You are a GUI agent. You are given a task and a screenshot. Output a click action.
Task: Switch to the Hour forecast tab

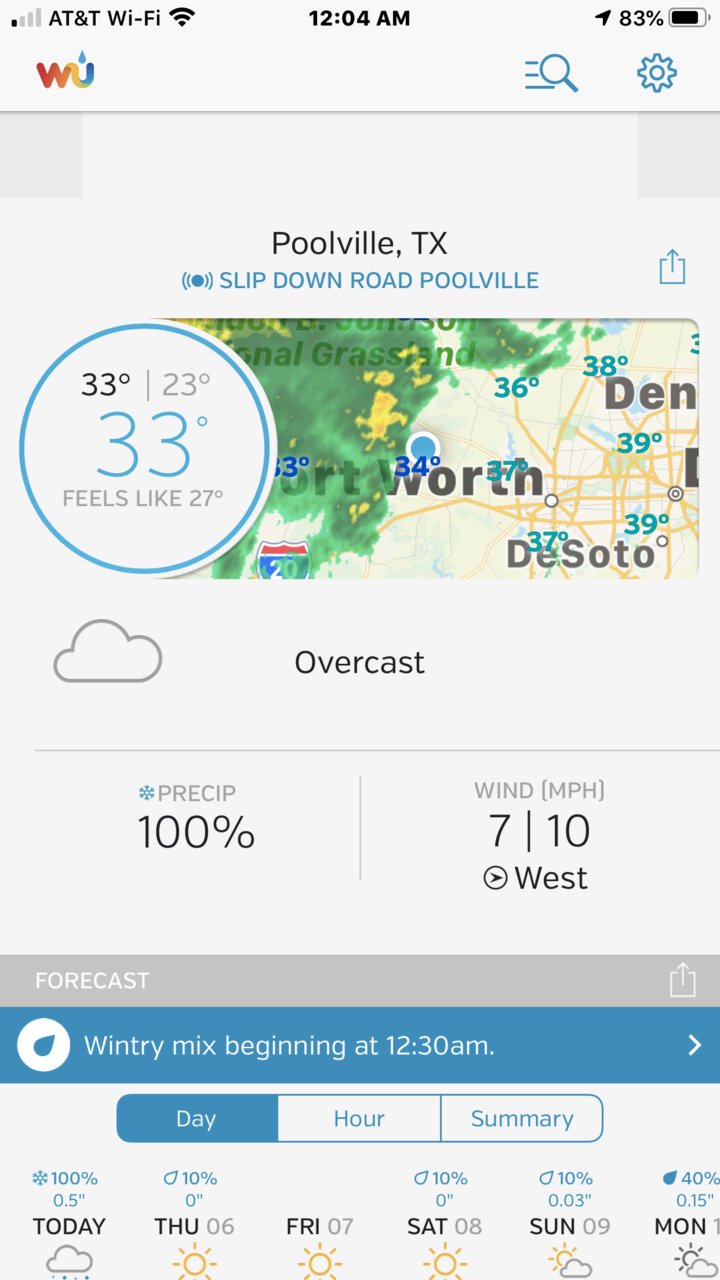[359, 1118]
